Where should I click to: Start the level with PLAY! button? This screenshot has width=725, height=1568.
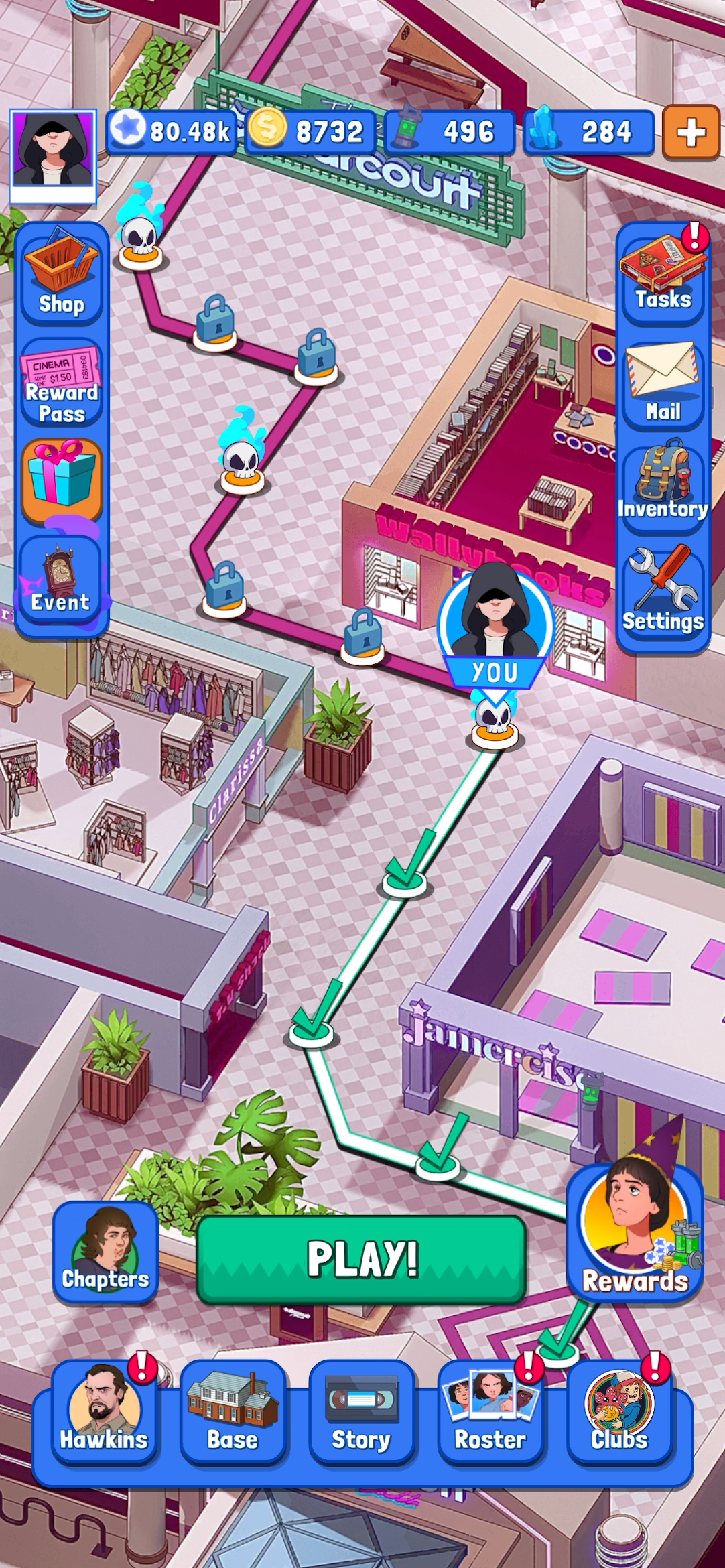point(361,1260)
